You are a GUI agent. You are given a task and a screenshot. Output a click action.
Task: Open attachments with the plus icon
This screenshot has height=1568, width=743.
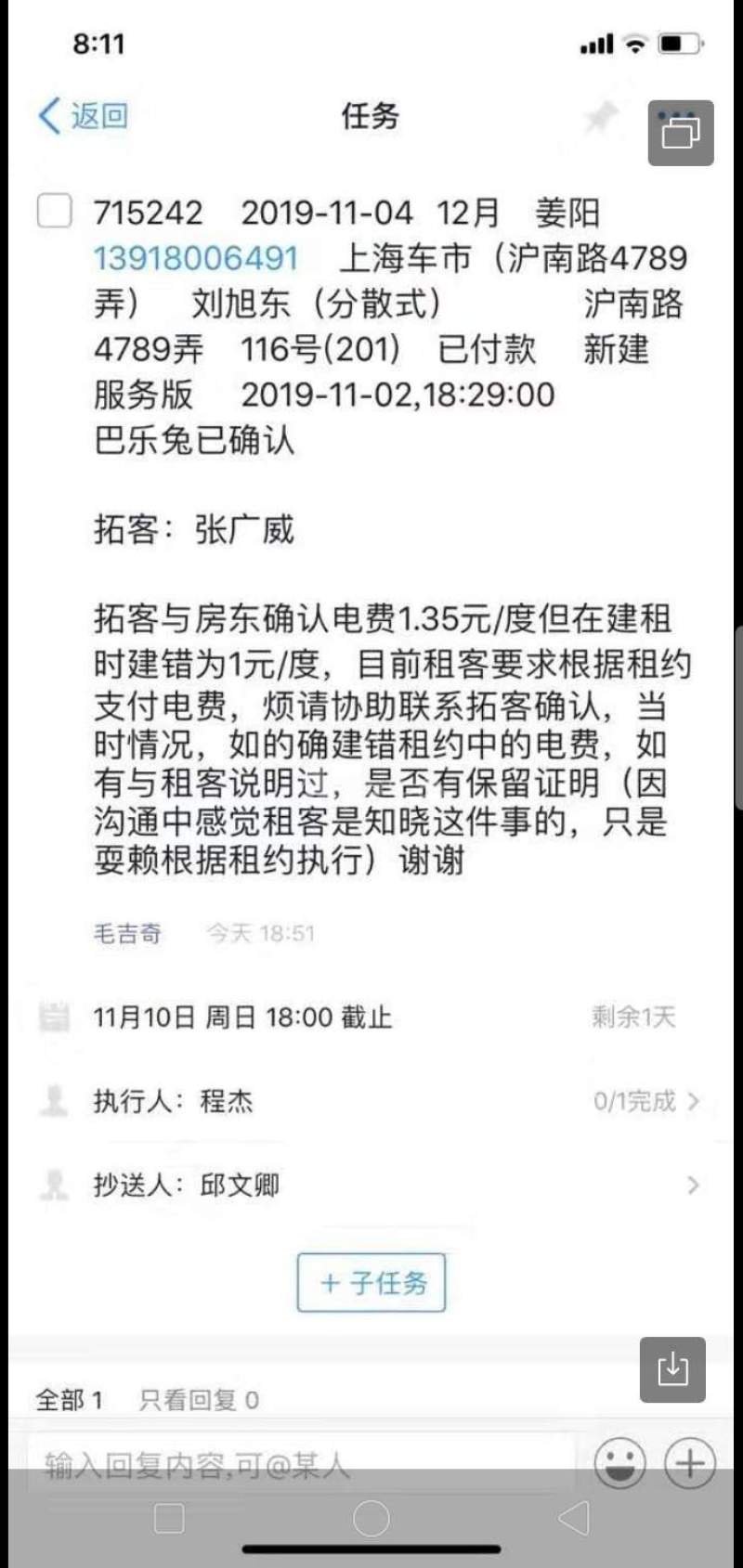point(690,1464)
